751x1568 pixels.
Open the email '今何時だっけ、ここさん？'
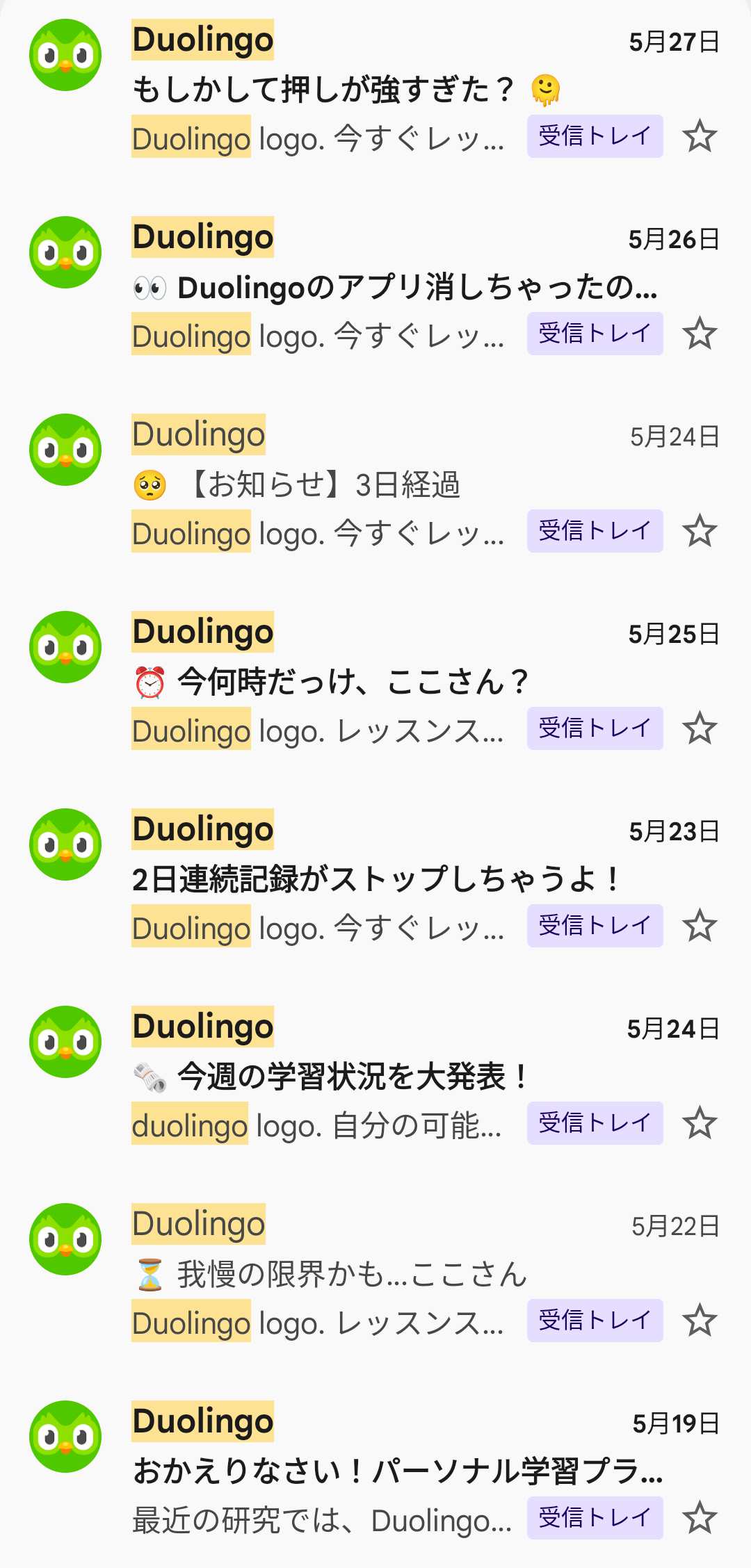coord(375,680)
